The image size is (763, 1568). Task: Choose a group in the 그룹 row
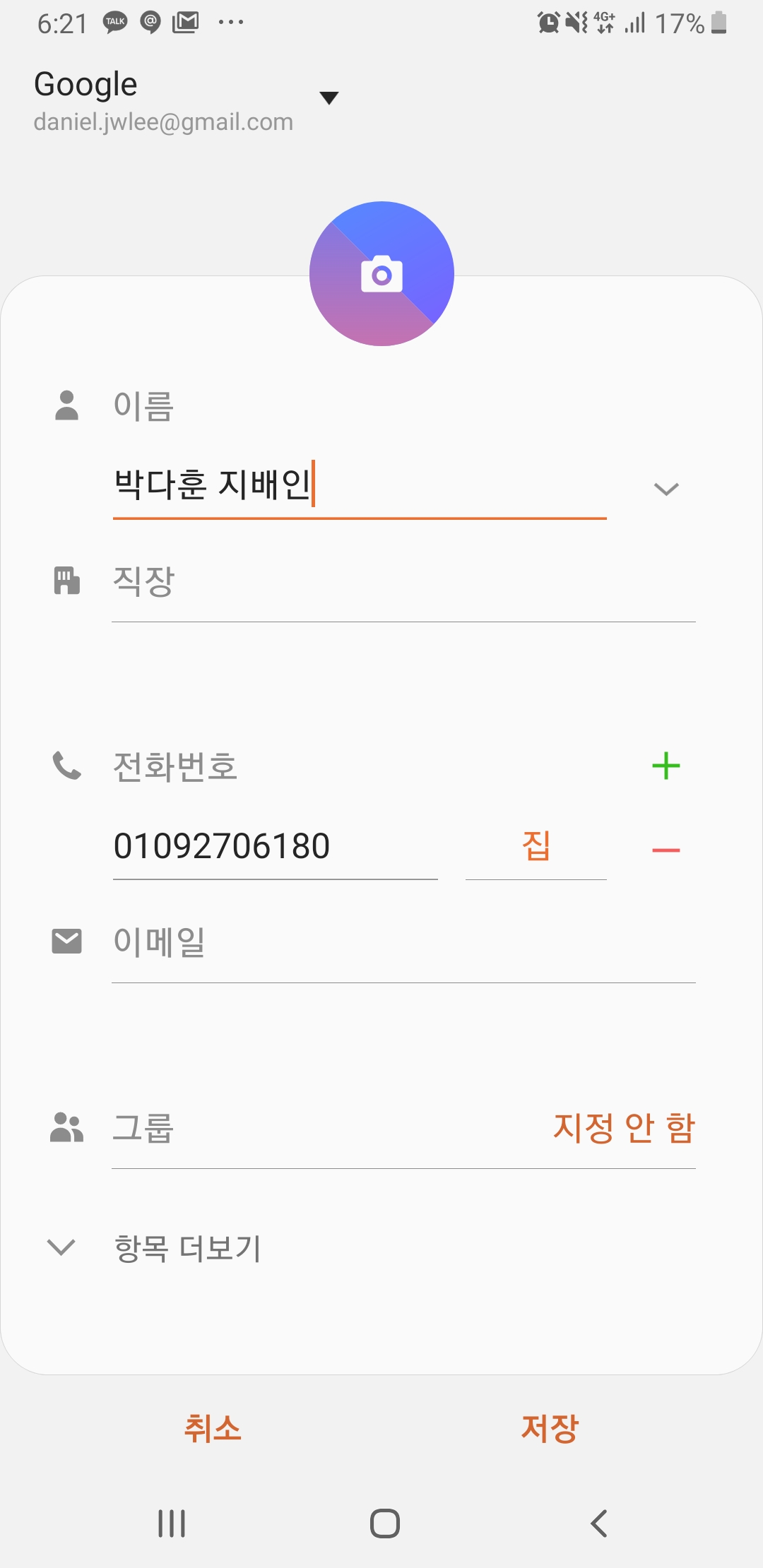click(403, 1128)
